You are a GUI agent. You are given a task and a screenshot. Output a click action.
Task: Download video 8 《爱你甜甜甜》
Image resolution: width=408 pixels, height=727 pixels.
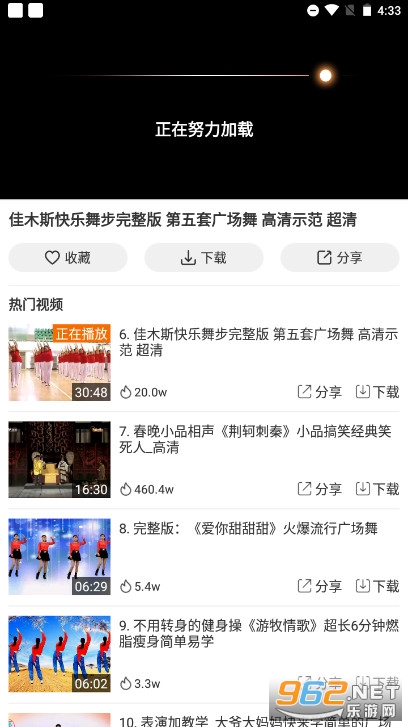(377, 586)
